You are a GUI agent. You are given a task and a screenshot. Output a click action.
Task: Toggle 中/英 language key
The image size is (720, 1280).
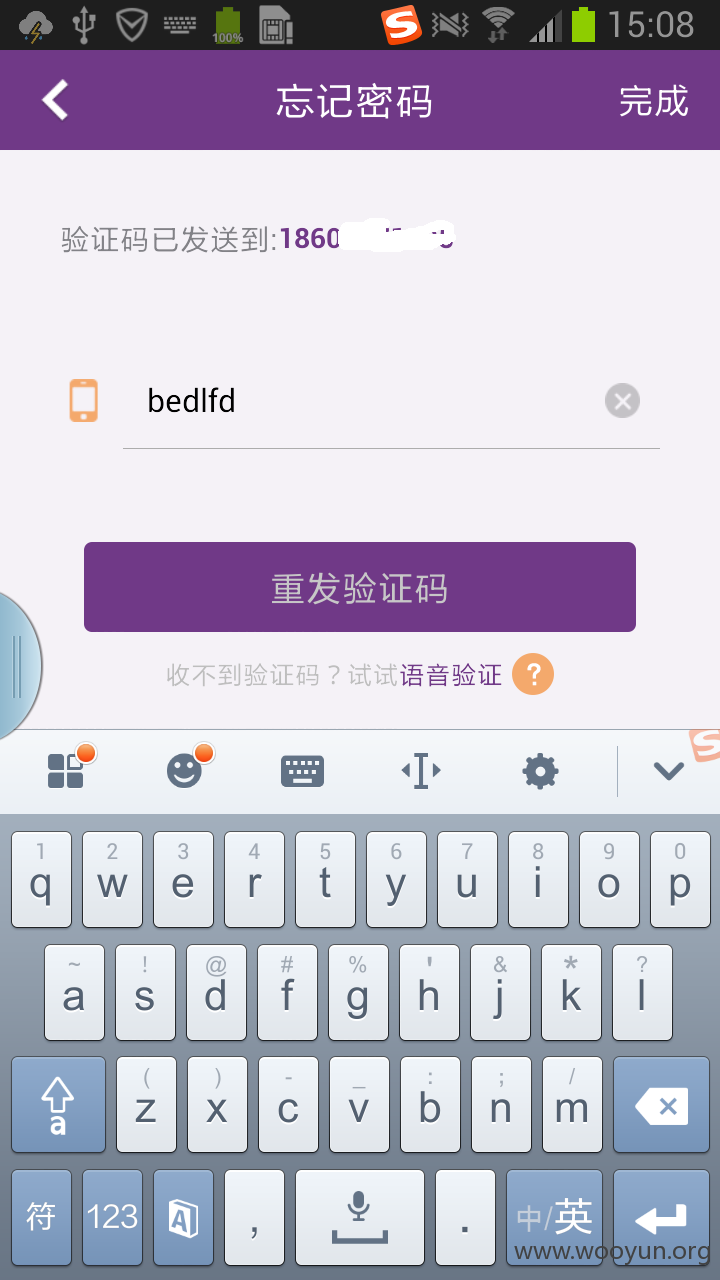coord(554,1217)
